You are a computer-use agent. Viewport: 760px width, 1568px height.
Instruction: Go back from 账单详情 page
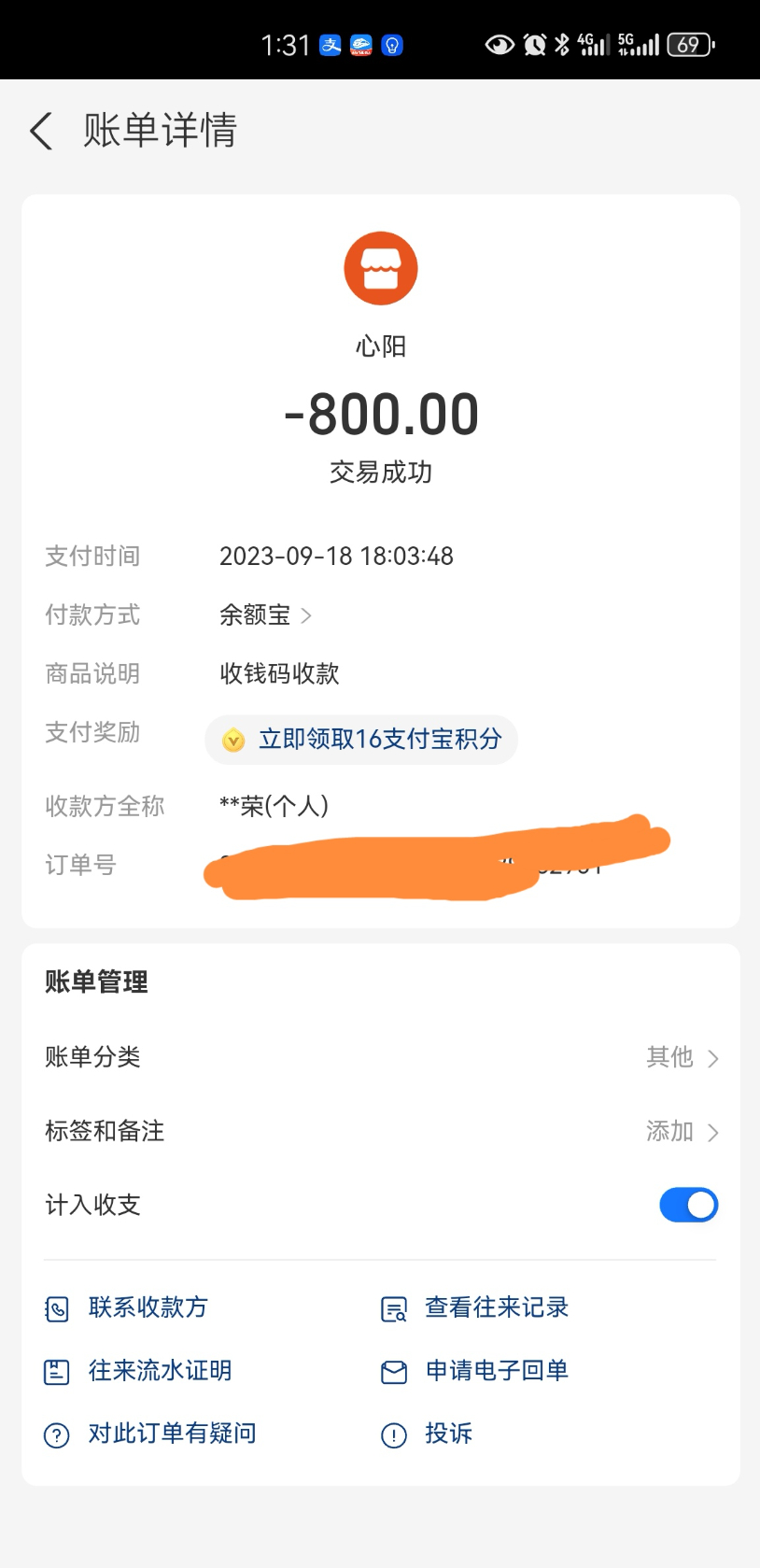[x=41, y=131]
